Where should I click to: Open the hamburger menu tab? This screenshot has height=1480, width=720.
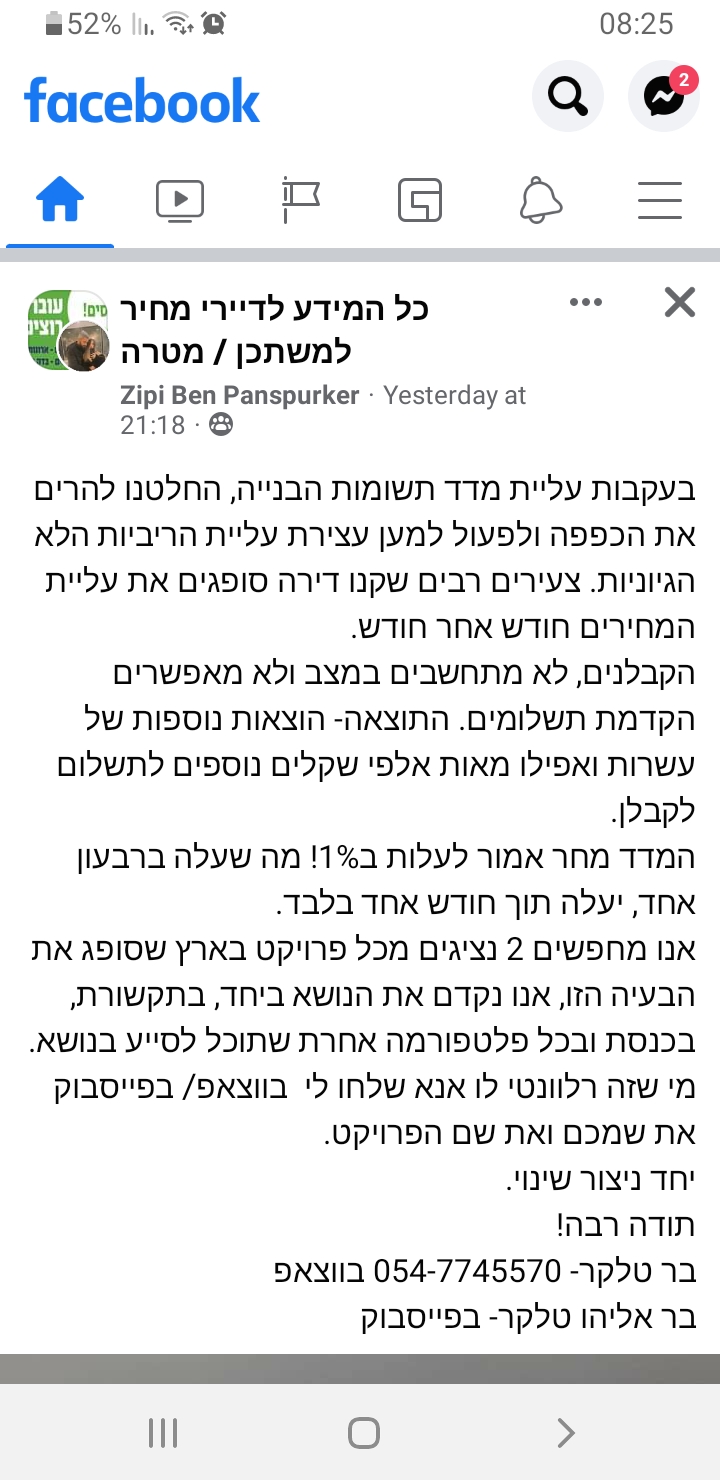[x=660, y=201]
